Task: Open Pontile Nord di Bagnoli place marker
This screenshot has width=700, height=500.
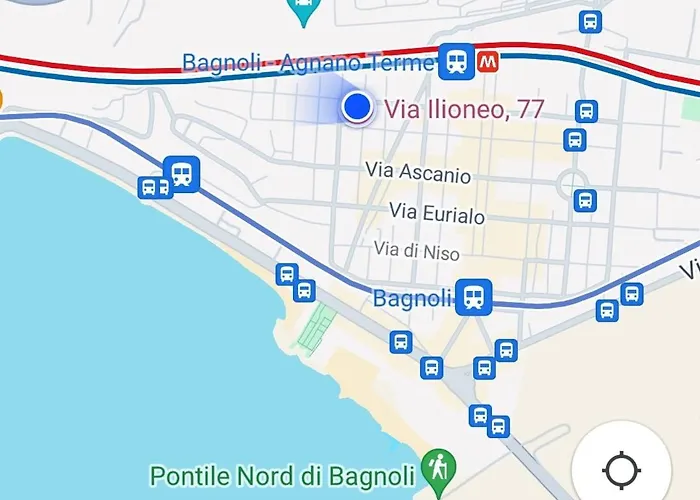Action: point(437,467)
